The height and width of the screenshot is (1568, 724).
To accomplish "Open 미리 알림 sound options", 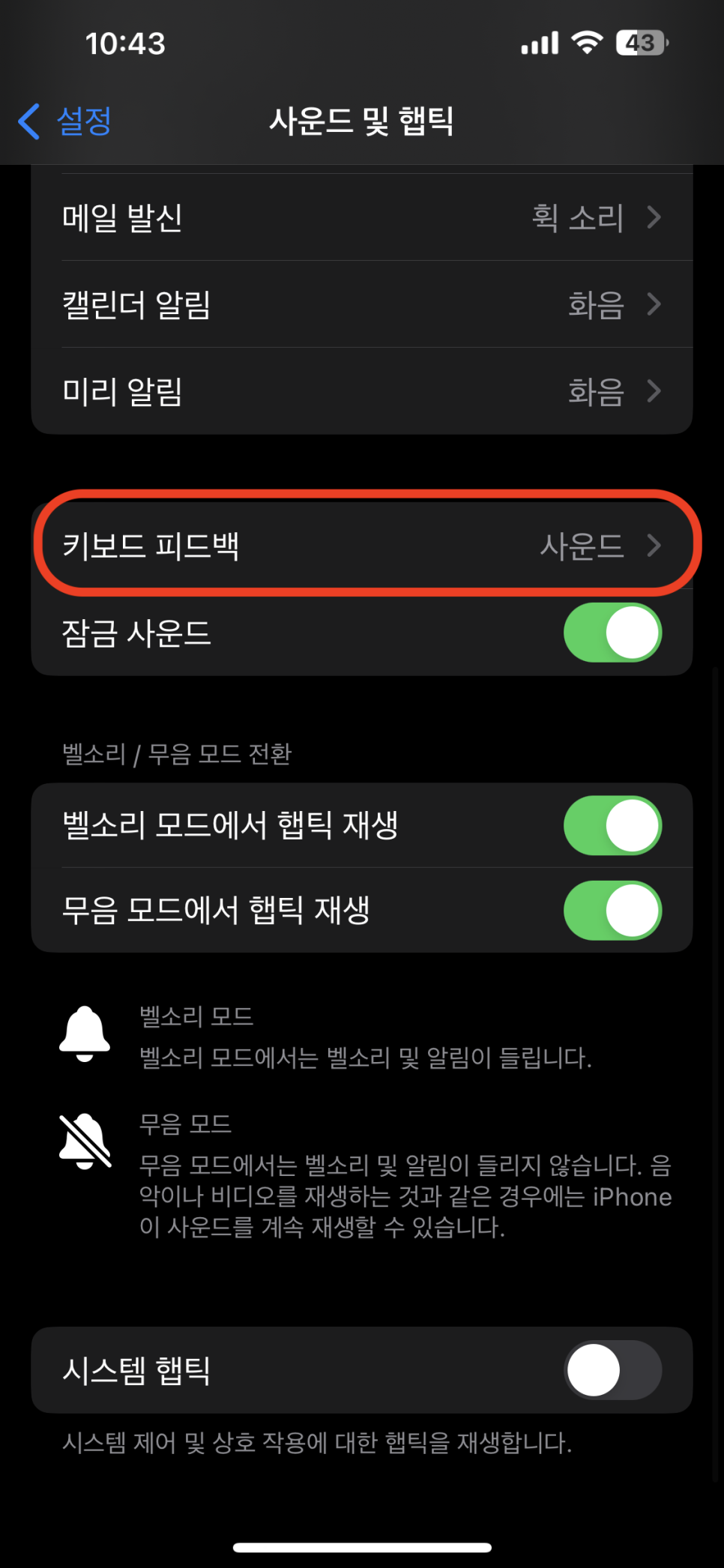I will [362, 391].
